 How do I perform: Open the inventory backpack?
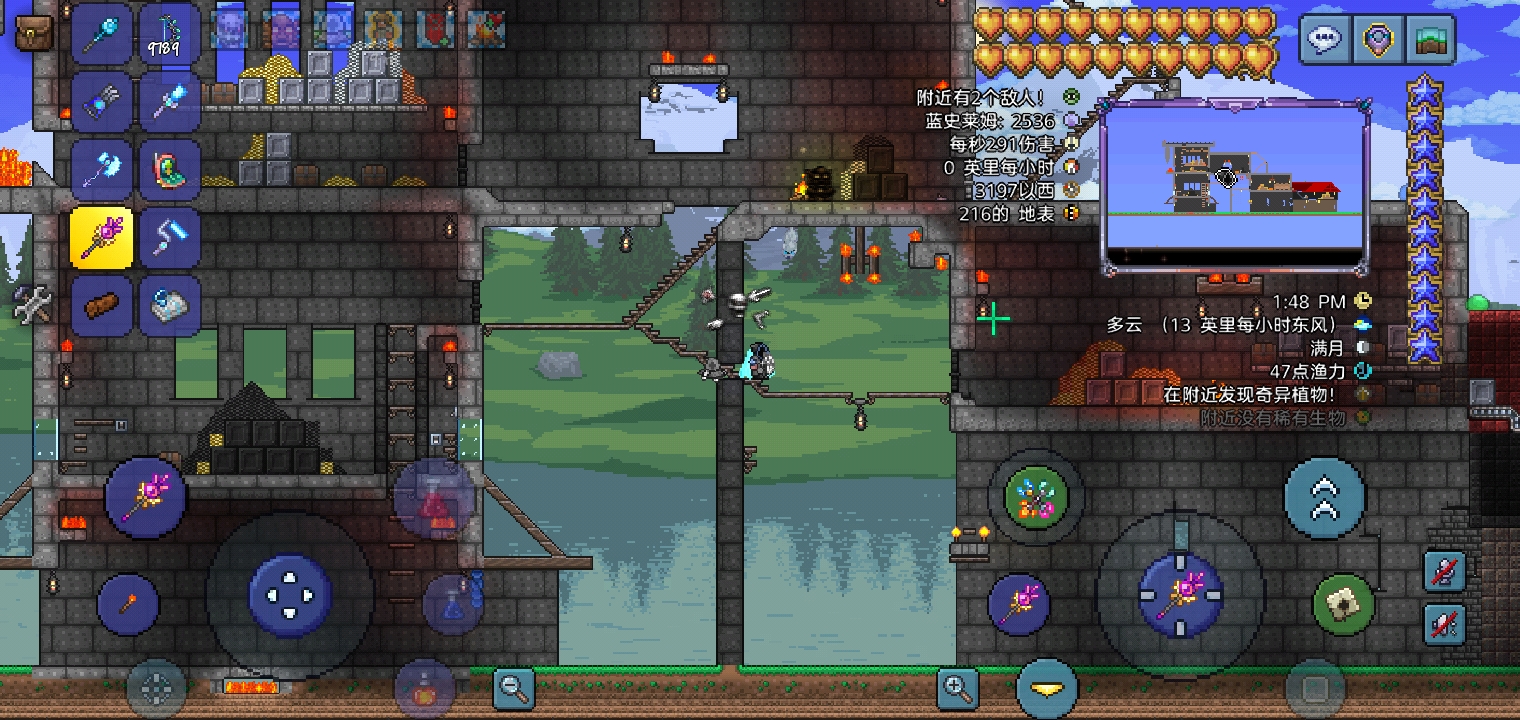pos(32,32)
